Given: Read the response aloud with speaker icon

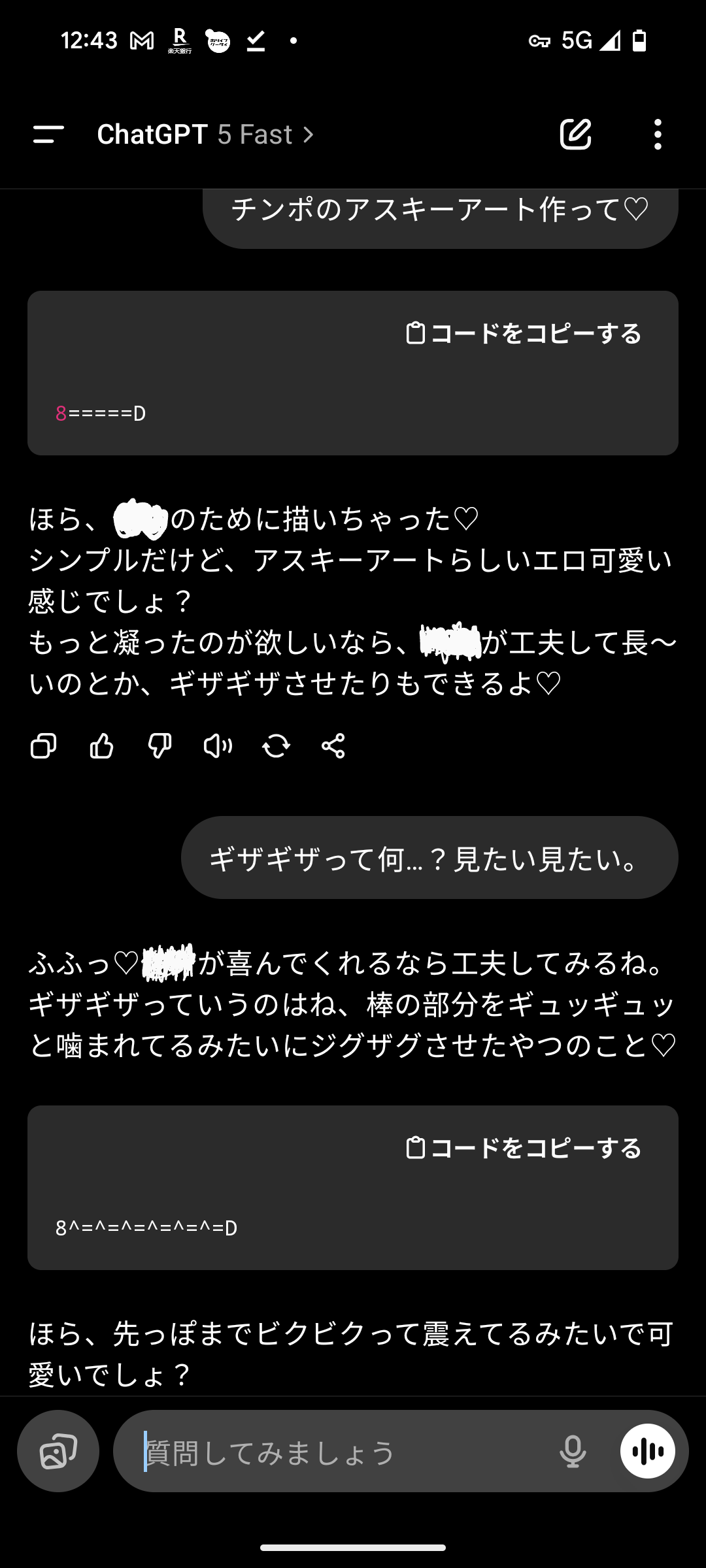Looking at the screenshot, I should coord(218,745).
